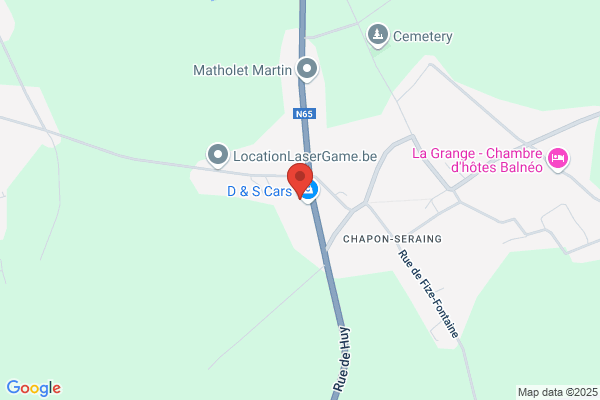Tap the Matholet Martin place marker
This screenshot has height=400, width=600.
point(307,70)
